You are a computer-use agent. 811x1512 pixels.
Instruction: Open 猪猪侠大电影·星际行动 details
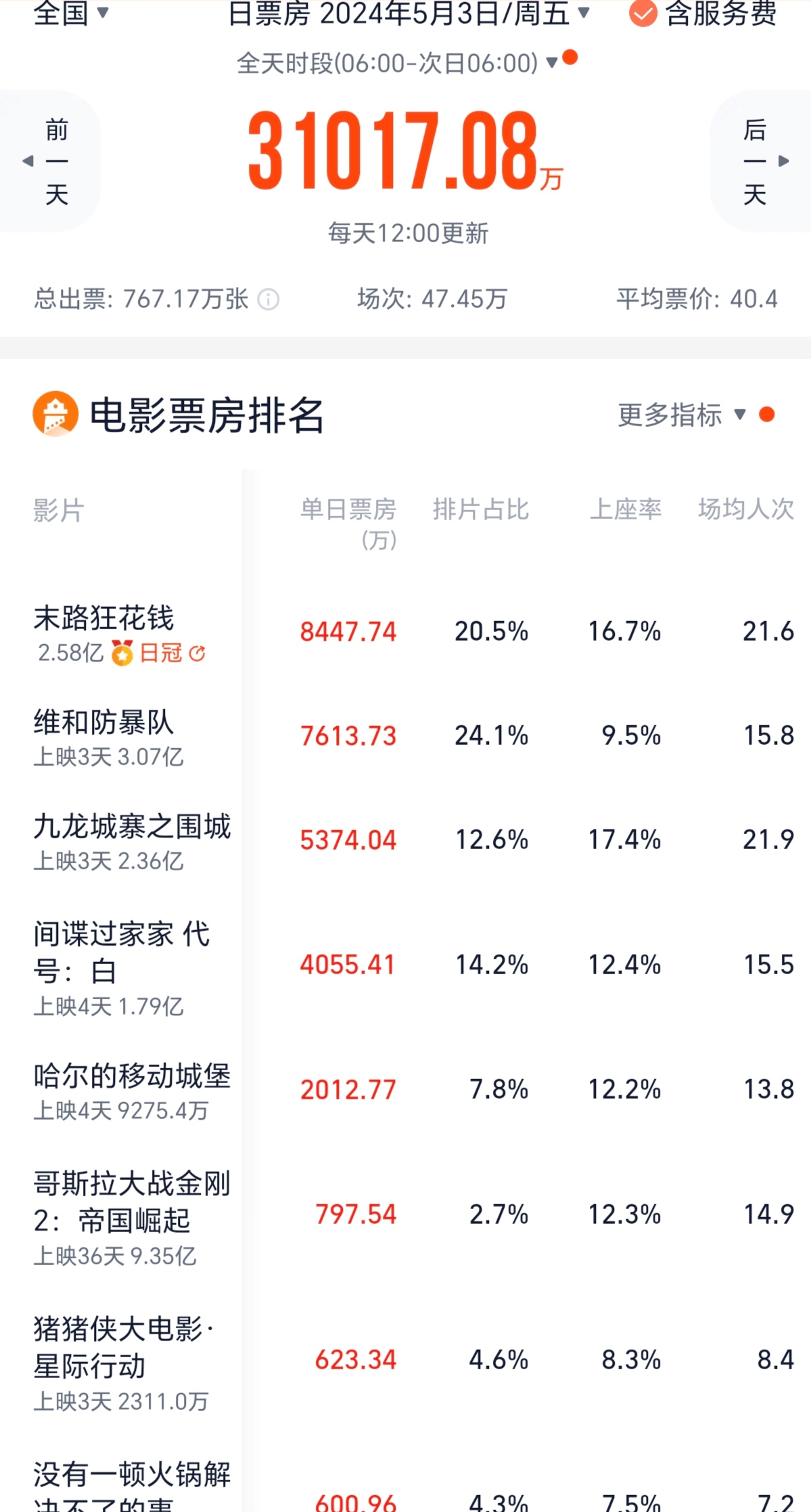406,1360
